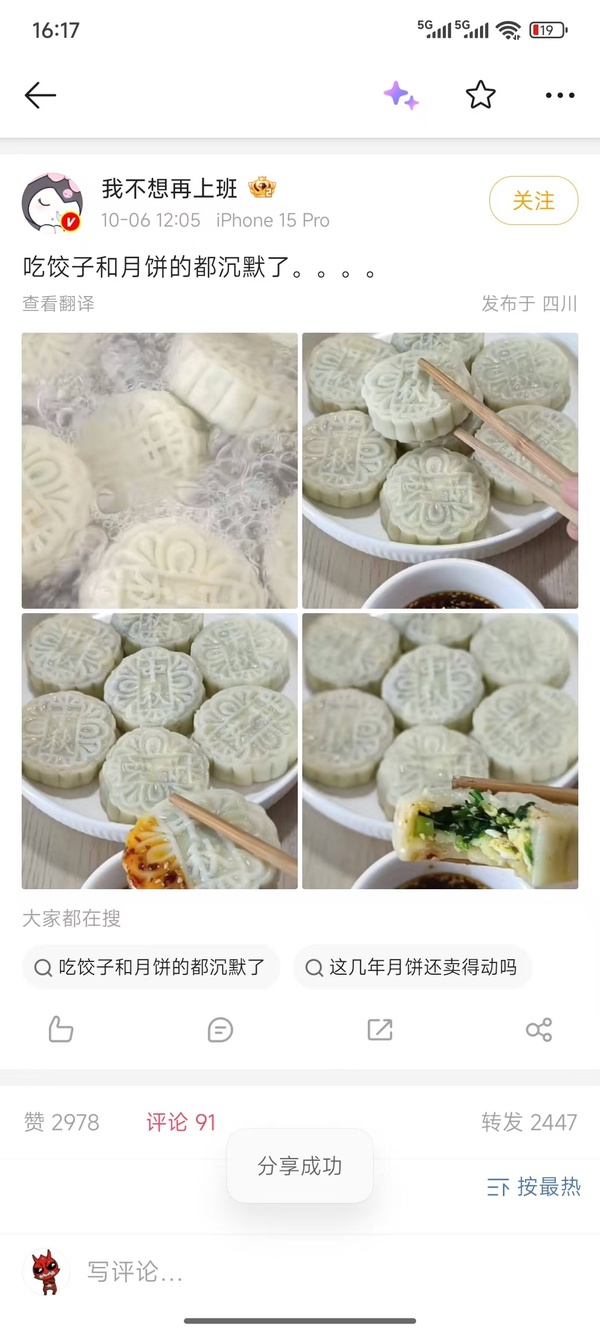Tap the comment bubble icon under the post
This screenshot has width=600, height=1333.
tap(220, 1029)
